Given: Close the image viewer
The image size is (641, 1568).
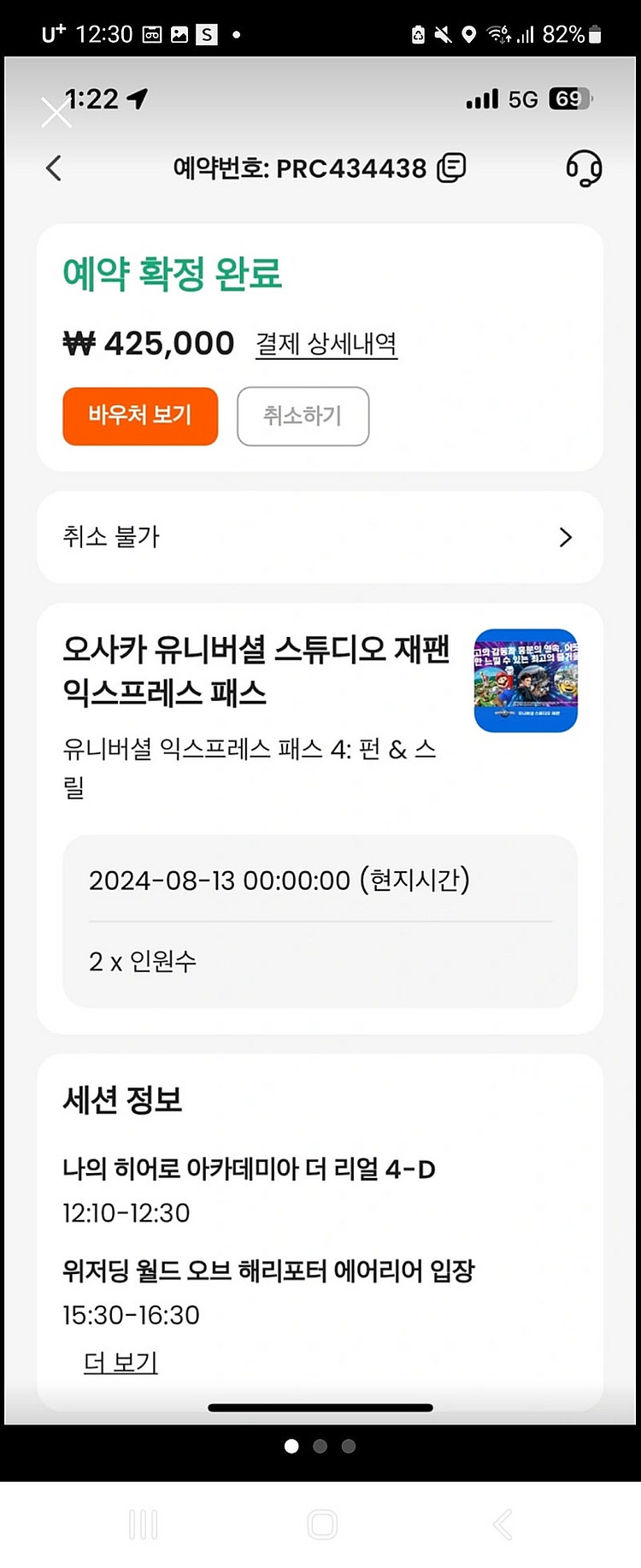Looking at the screenshot, I should tap(56, 112).
